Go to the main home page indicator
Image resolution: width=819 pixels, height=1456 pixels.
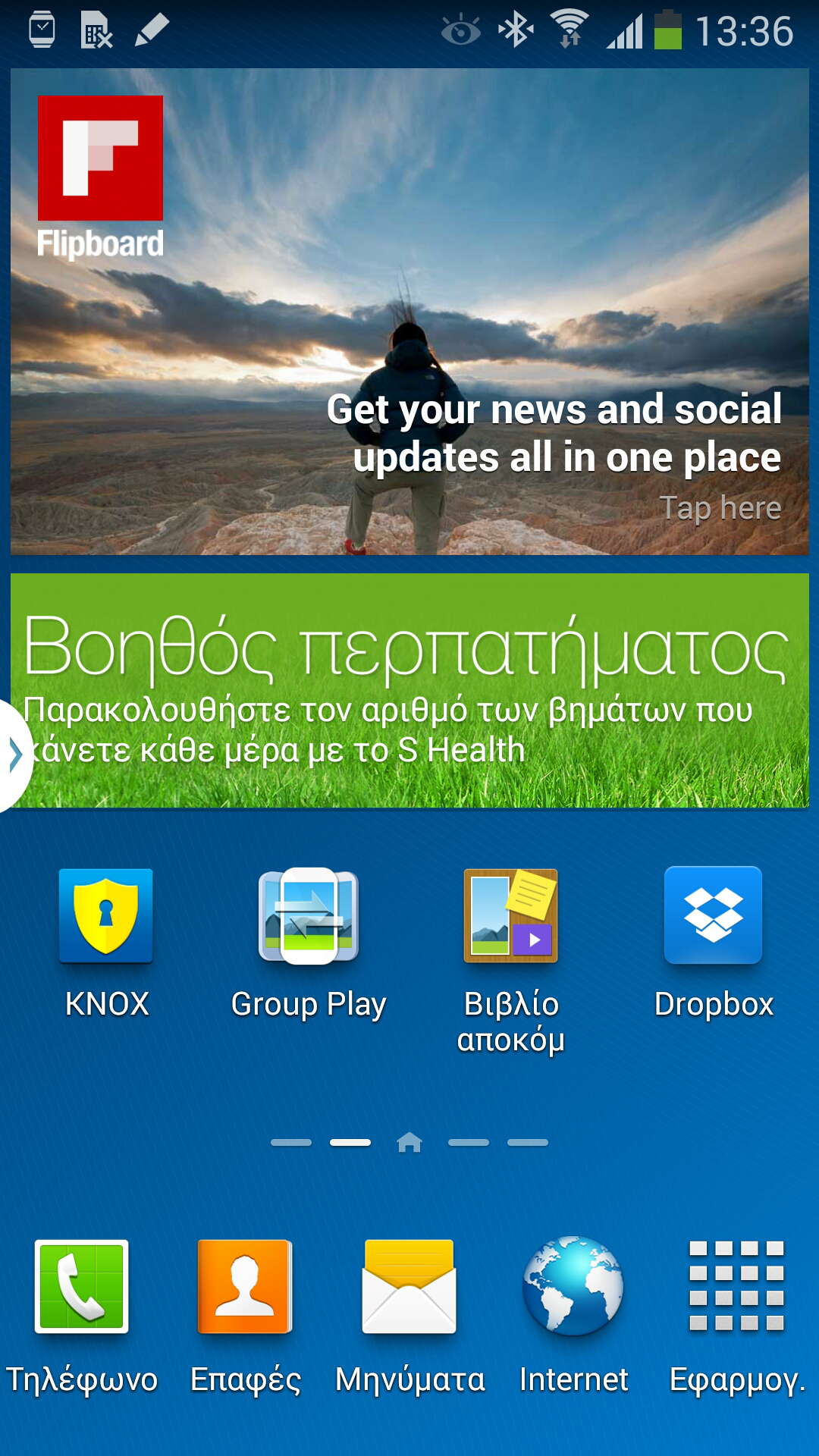(x=409, y=1142)
